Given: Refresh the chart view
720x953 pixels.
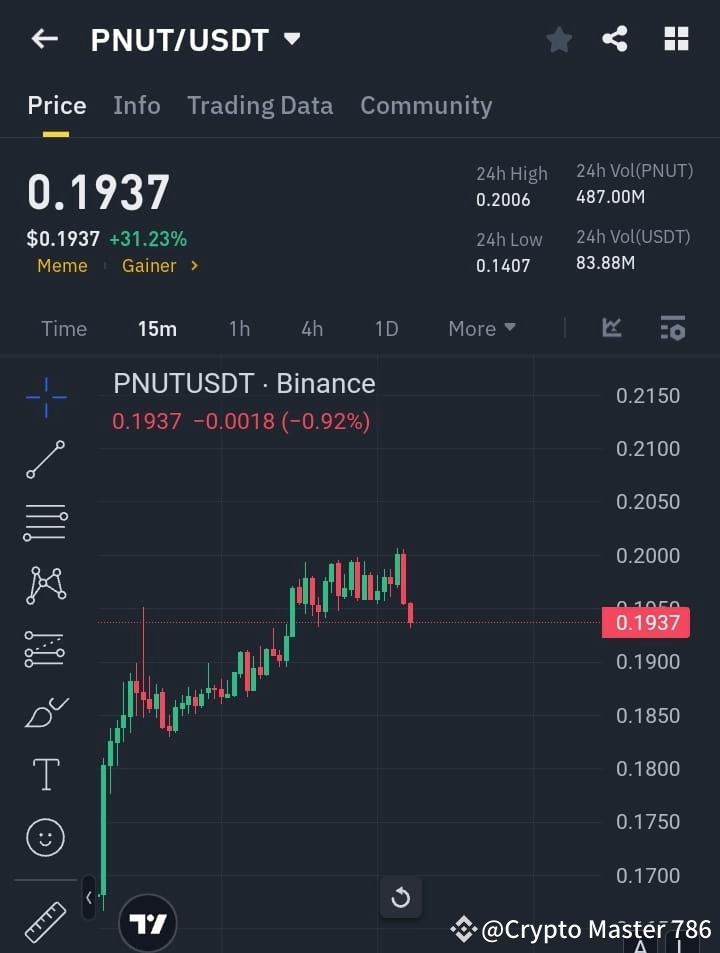Looking at the screenshot, I should [x=401, y=897].
